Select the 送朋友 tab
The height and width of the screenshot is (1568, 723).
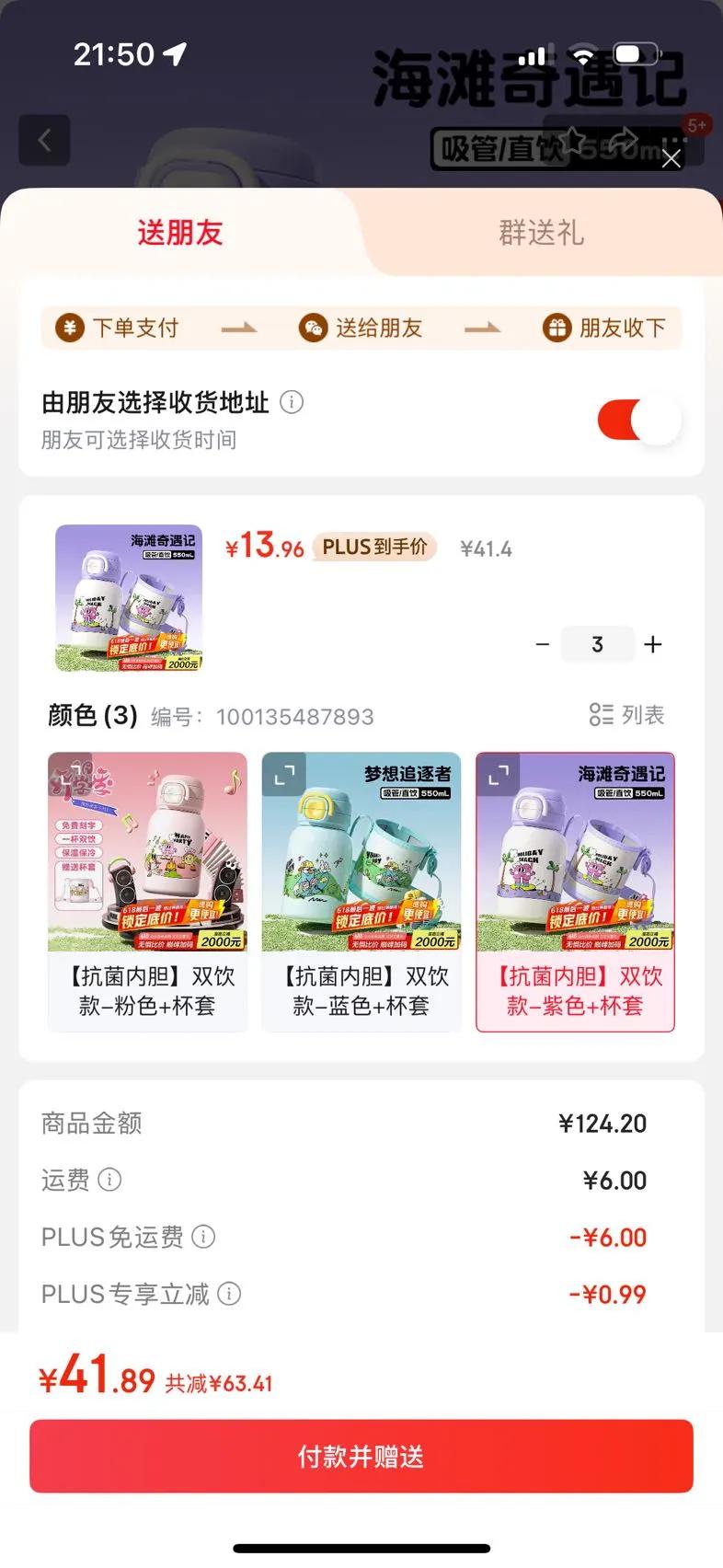coord(180,233)
